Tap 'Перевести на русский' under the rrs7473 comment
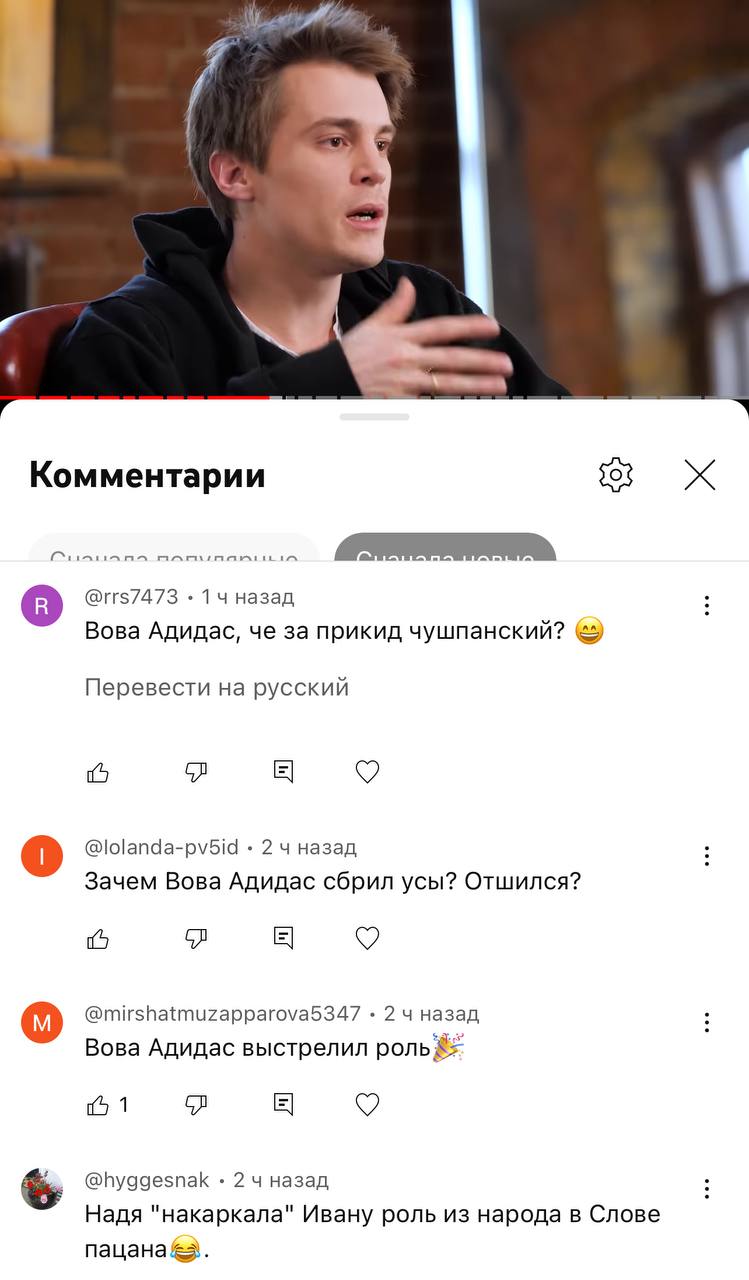The image size is (749, 1280). (217, 688)
